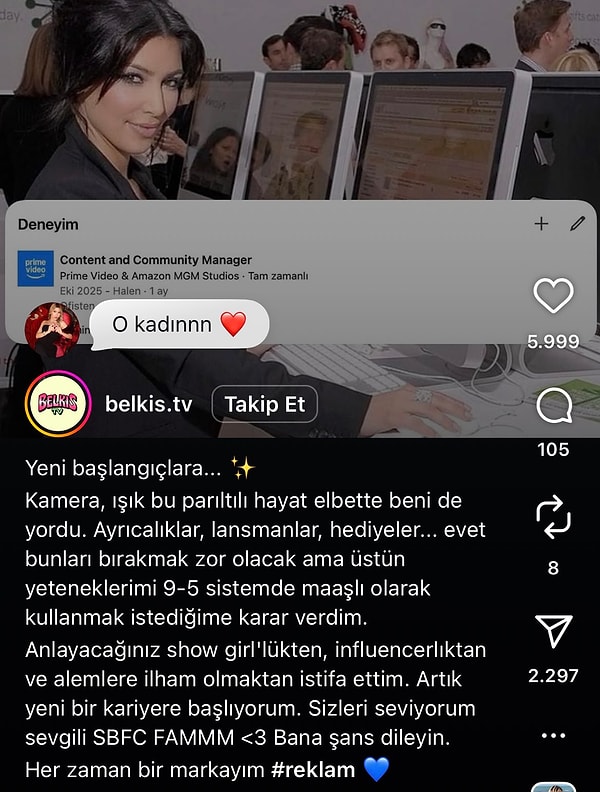Open the belkis.tv username link
600x792 pixels.
pyautogui.click(x=148, y=405)
